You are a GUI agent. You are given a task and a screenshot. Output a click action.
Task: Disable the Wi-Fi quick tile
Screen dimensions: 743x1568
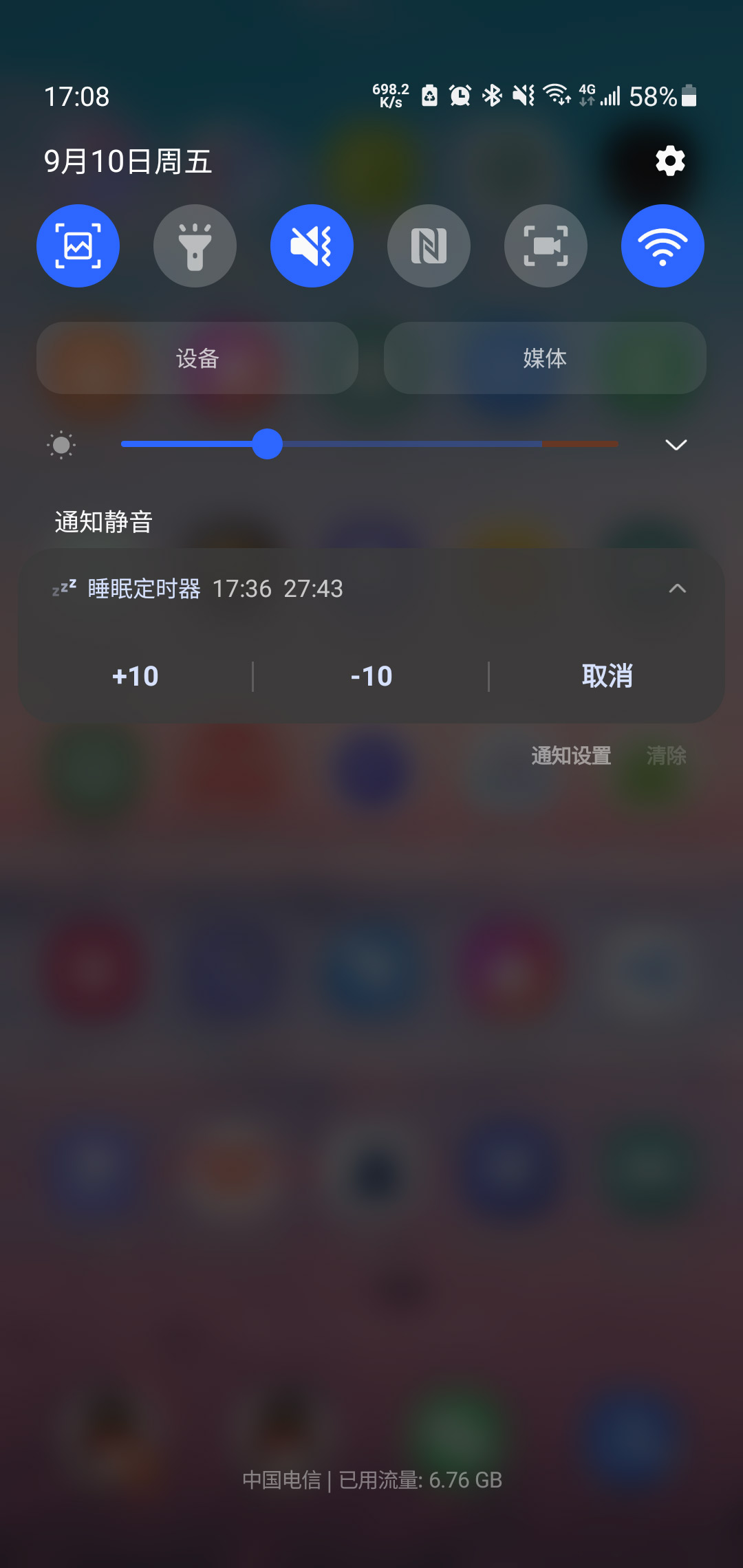[663, 246]
